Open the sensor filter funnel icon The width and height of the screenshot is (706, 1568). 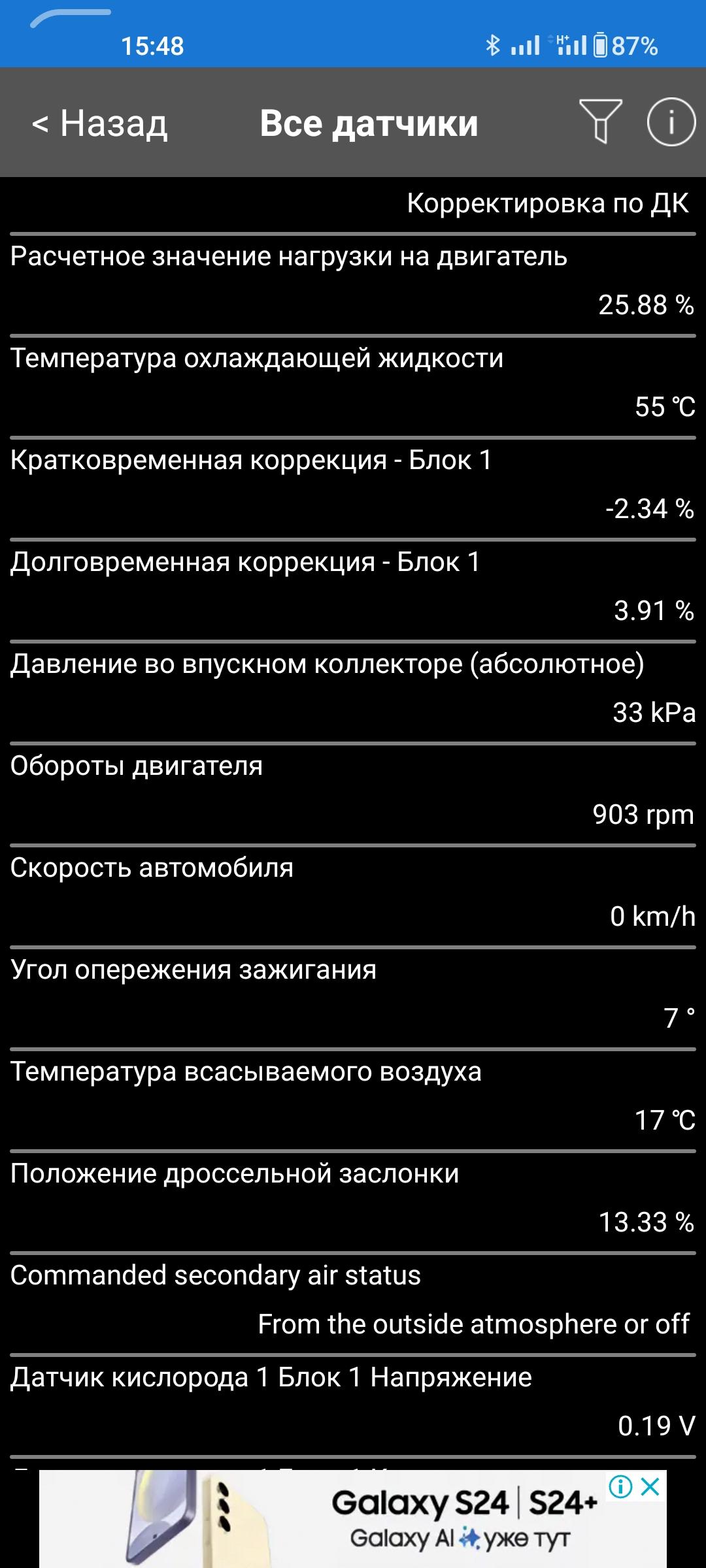tap(600, 122)
